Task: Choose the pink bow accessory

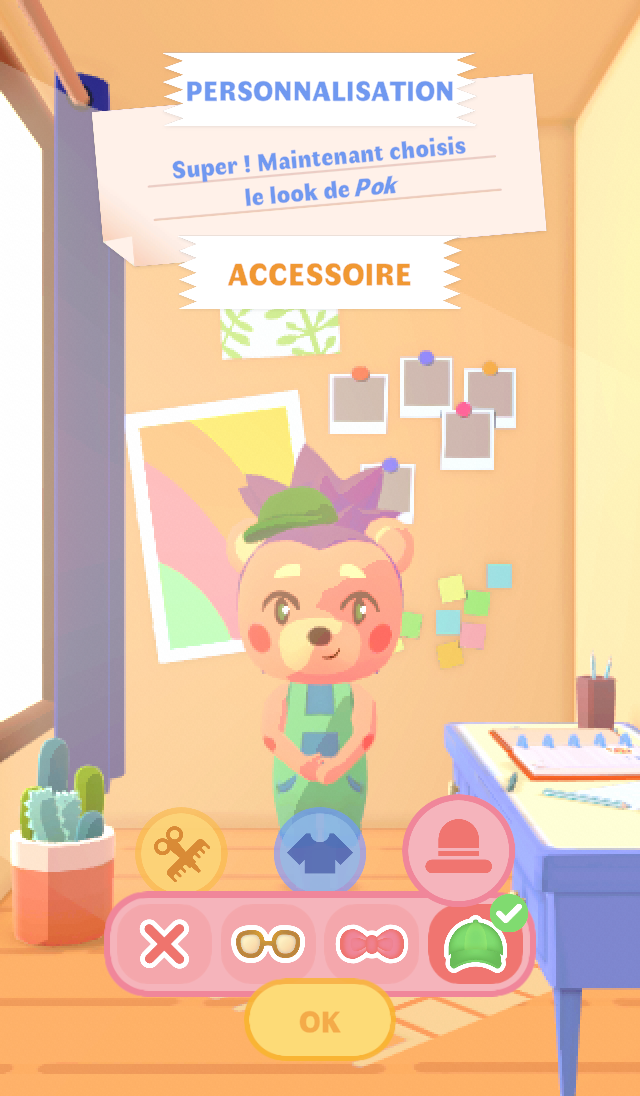Action: [372, 943]
